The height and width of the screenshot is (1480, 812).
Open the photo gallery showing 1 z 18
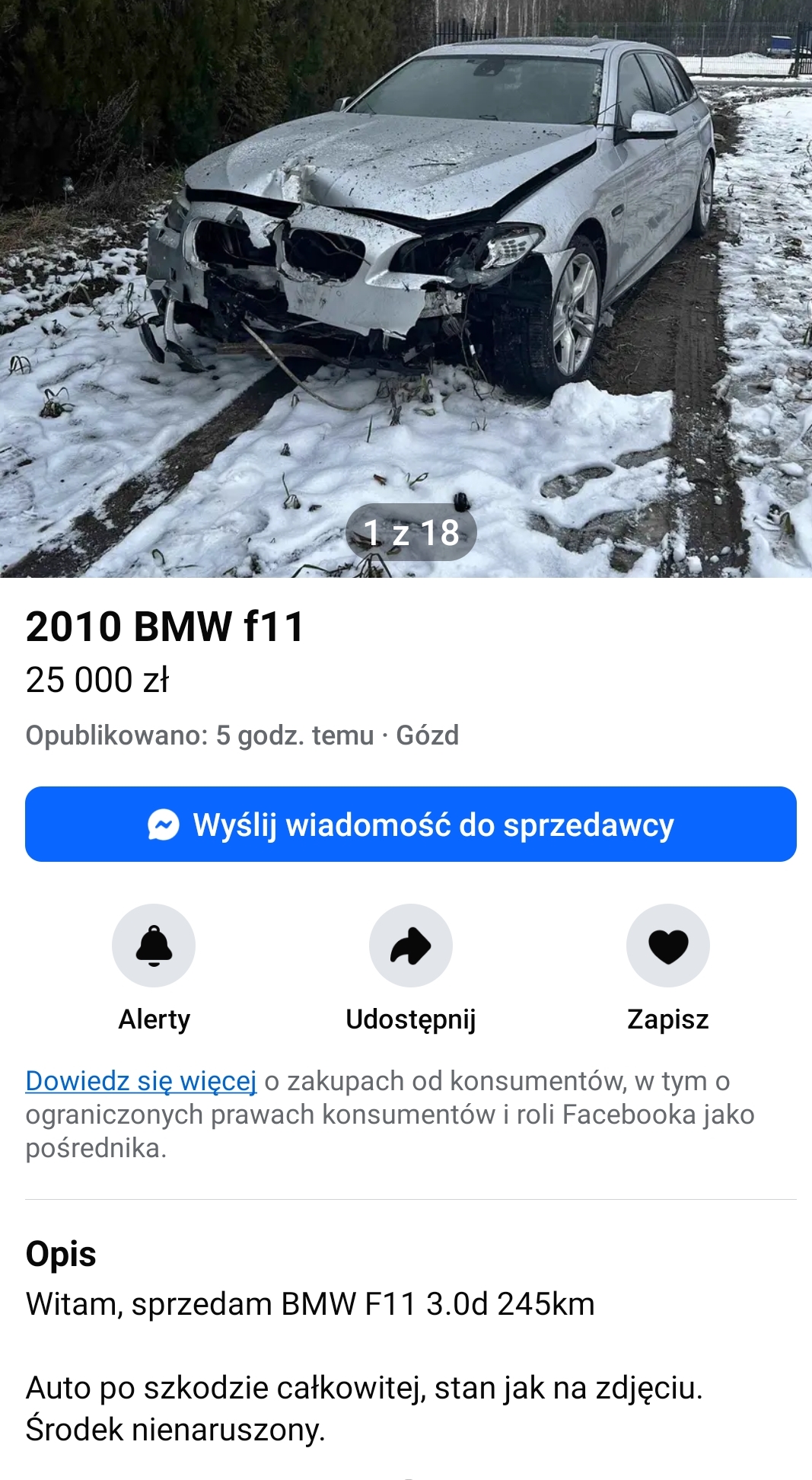click(x=410, y=533)
